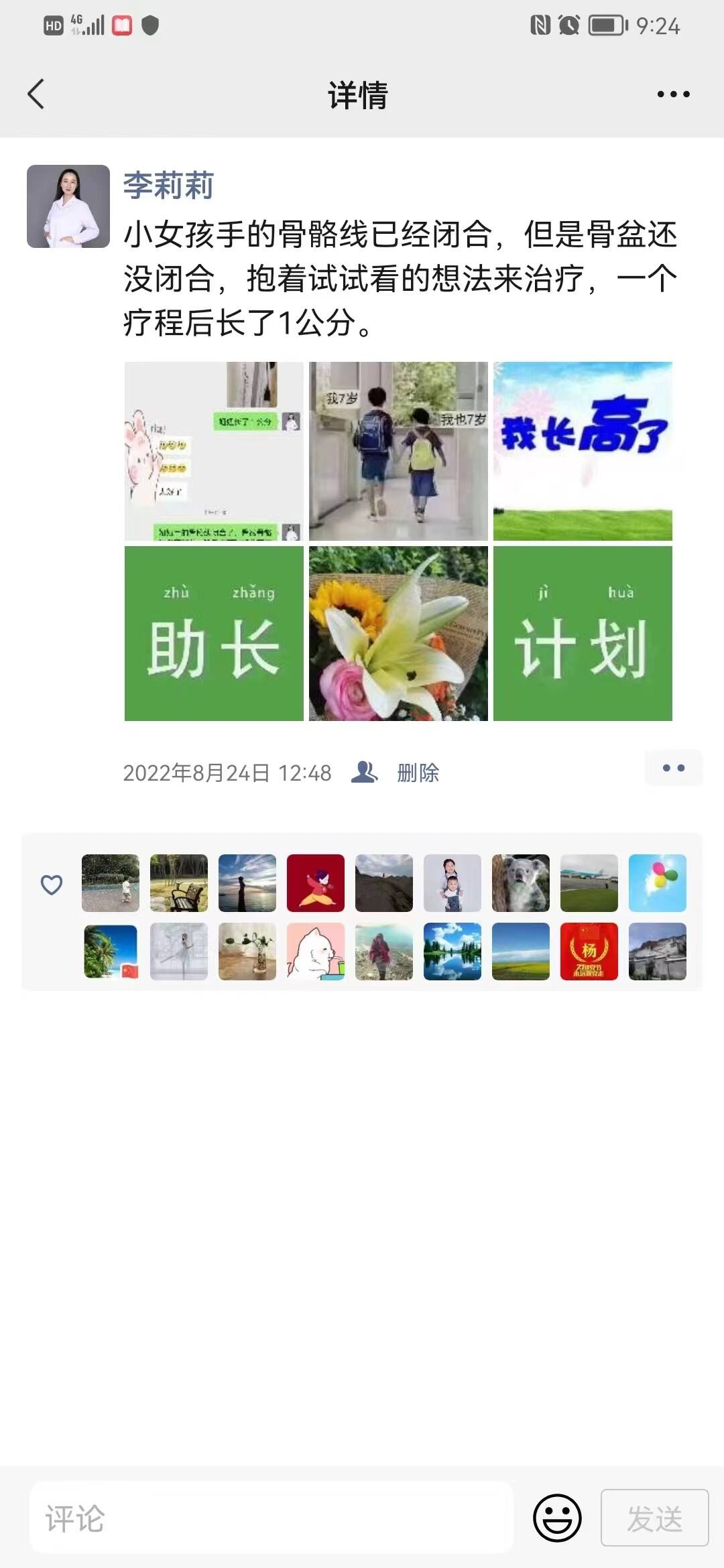Open the red 杨 avatar in likes
Image resolution: width=724 pixels, height=1568 pixels.
(x=589, y=952)
